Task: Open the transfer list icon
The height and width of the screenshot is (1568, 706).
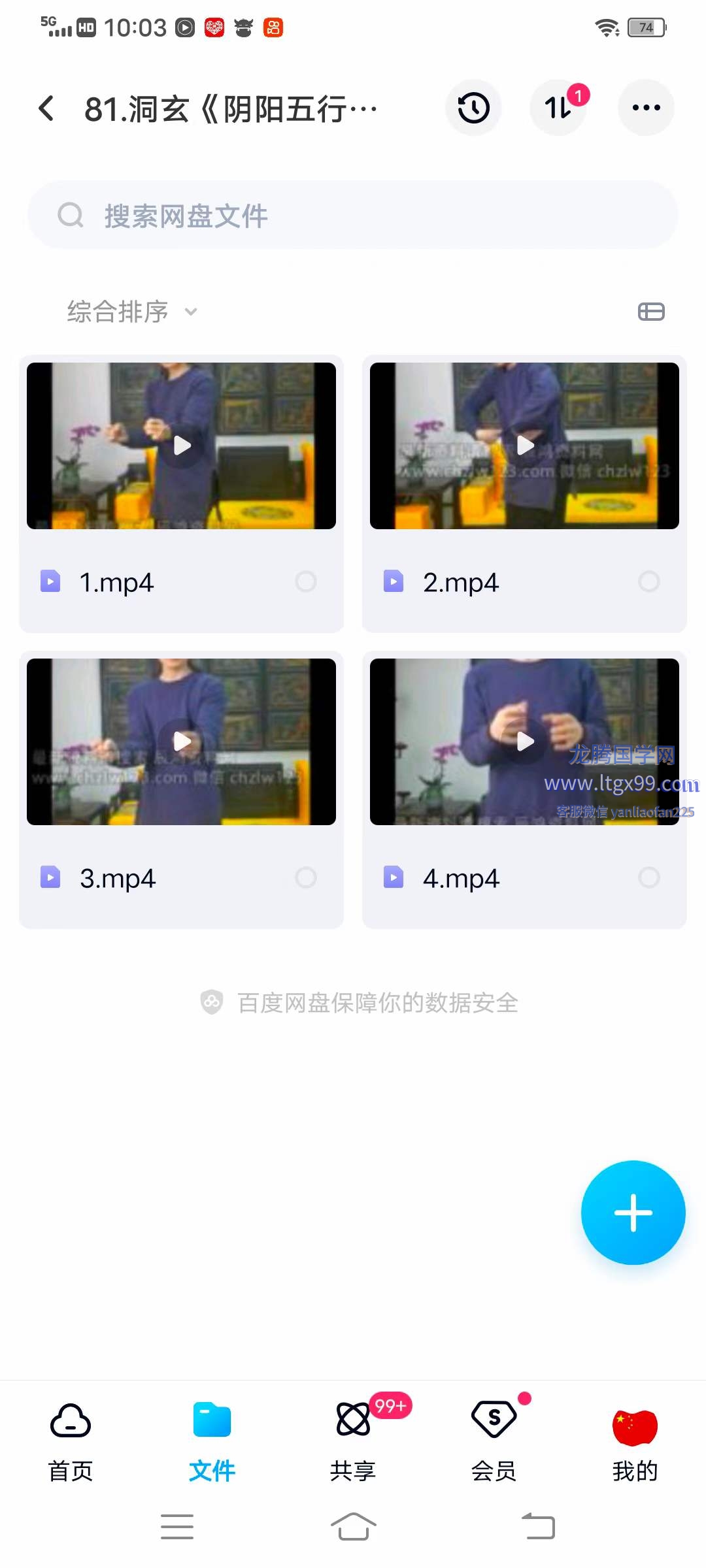Action: click(558, 108)
